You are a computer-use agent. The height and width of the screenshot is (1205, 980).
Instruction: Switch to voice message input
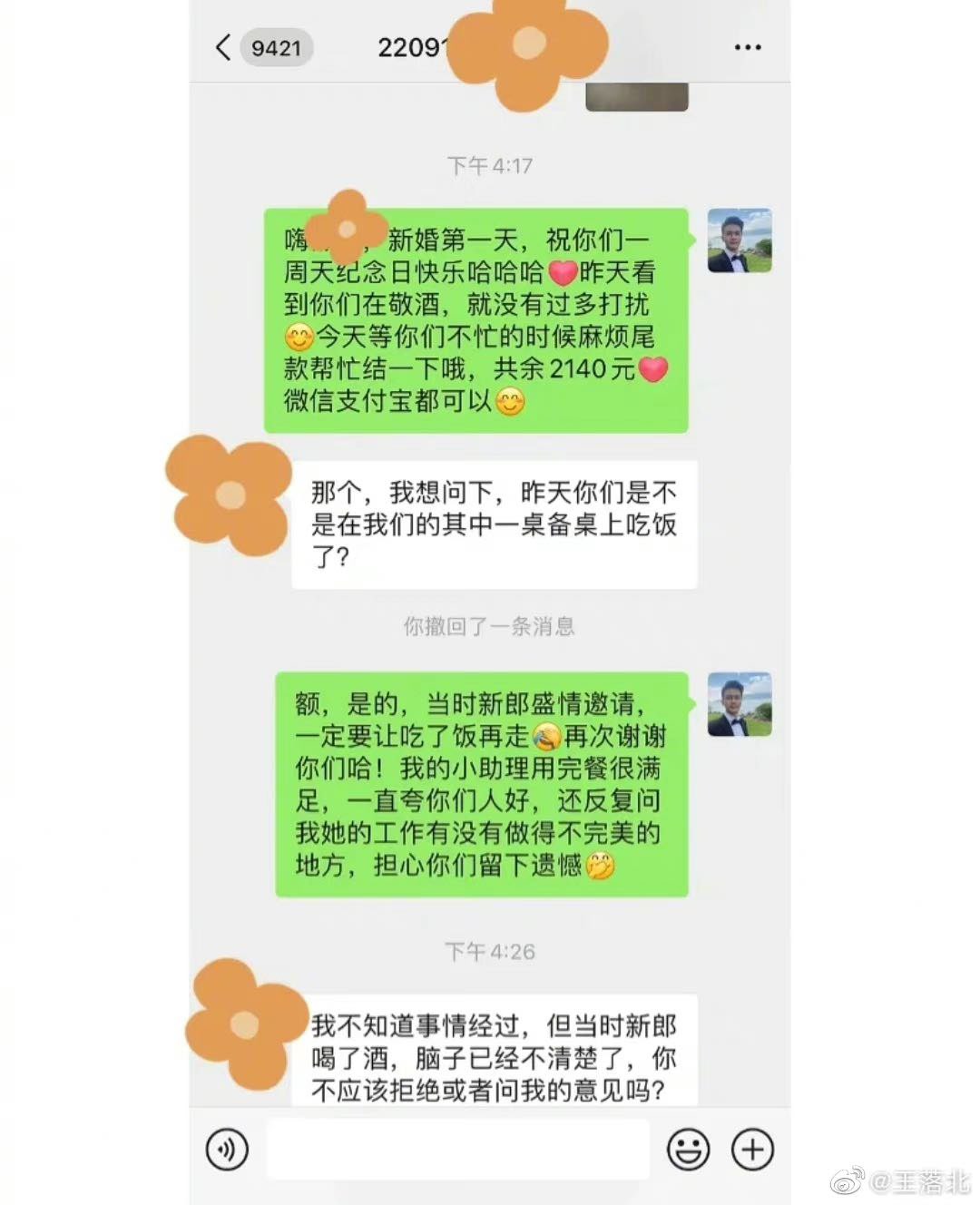coord(227,1150)
